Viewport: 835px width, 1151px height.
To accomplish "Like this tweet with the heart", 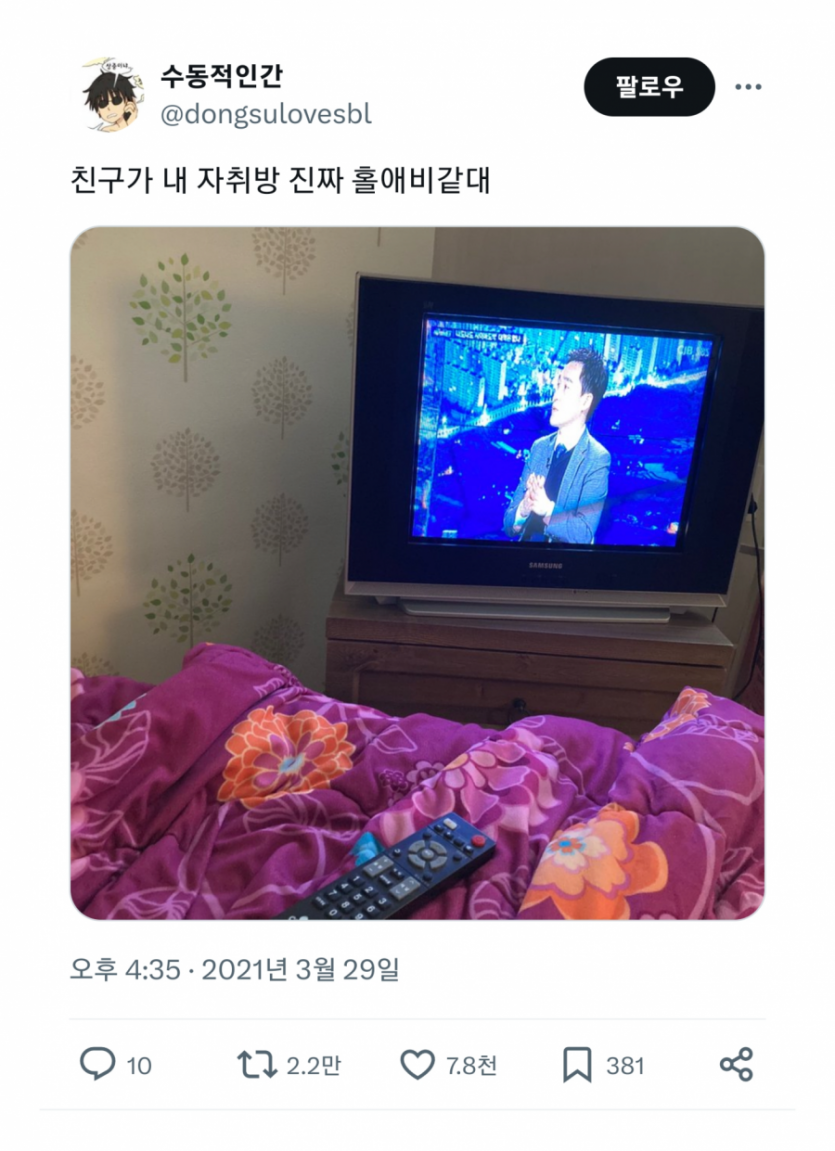I will [417, 1065].
